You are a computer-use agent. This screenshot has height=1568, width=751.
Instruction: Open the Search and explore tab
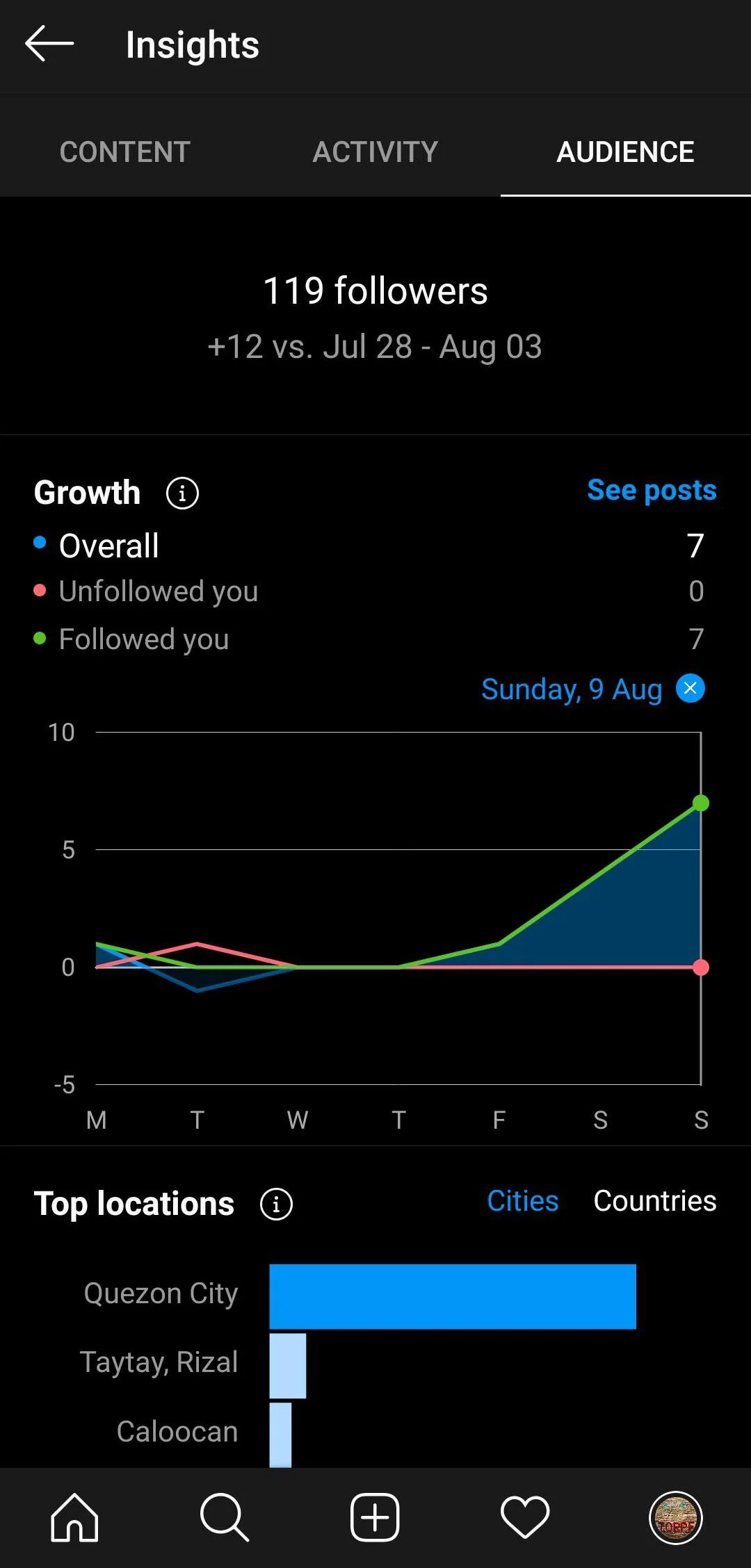(225, 1517)
